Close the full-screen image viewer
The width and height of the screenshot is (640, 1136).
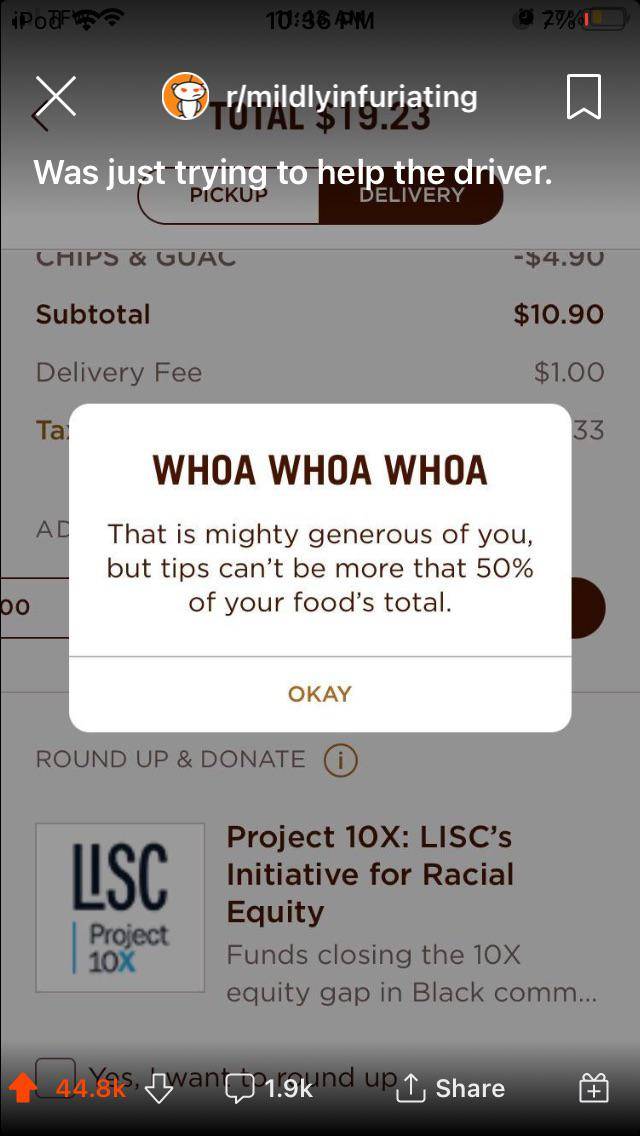click(55, 97)
